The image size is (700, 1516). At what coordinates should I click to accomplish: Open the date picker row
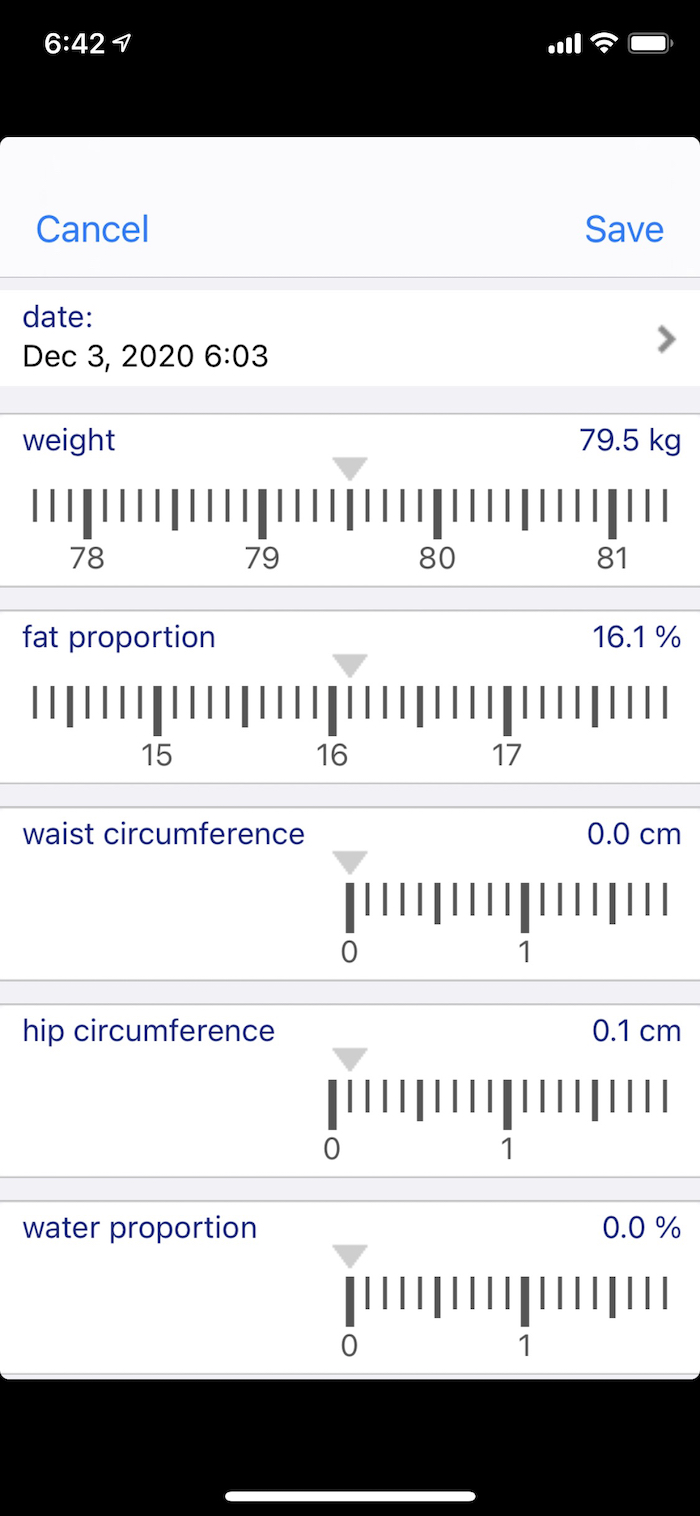click(350, 338)
